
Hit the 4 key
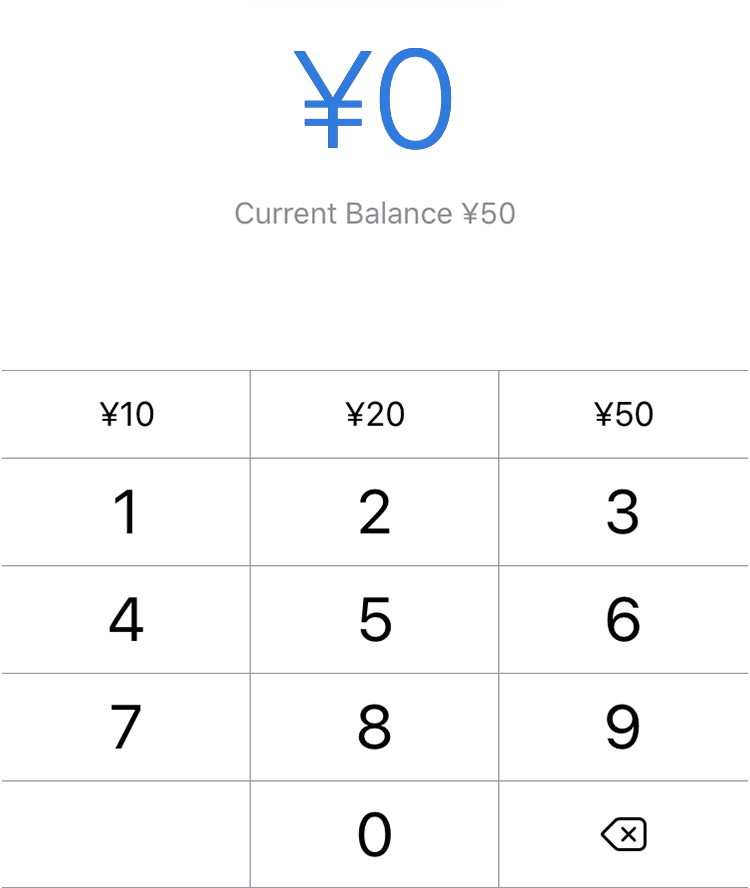coord(126,620)
